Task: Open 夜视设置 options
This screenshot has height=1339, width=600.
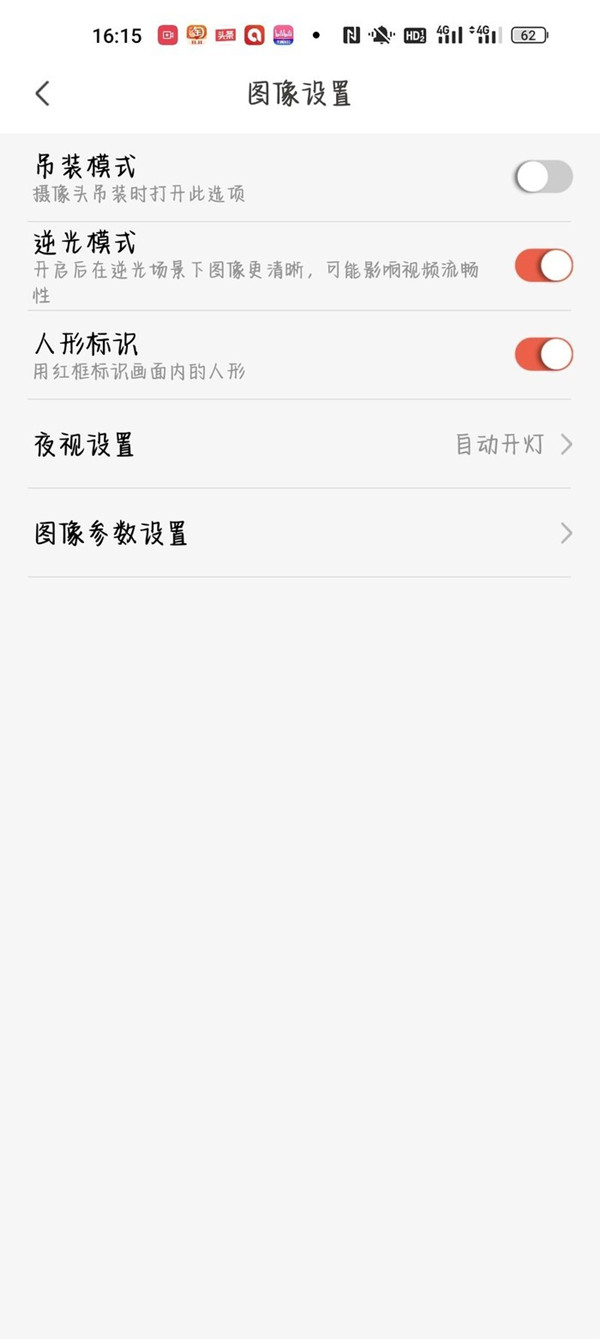Action: [x=300, y=444]
